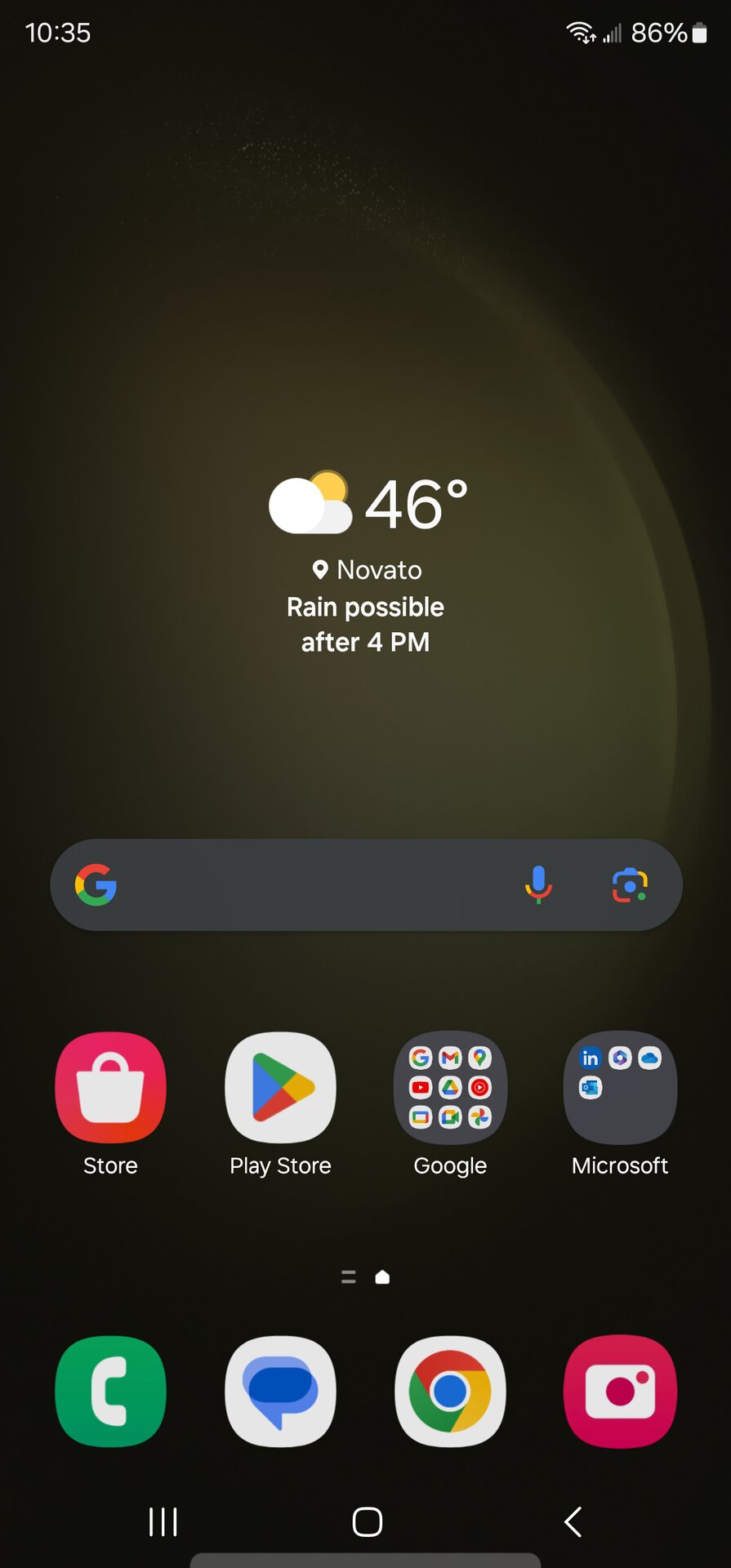The width and height of the screenshot is (731, 1568).
Task: Open the weather widget for Novato
Action: tap(366, 563)
